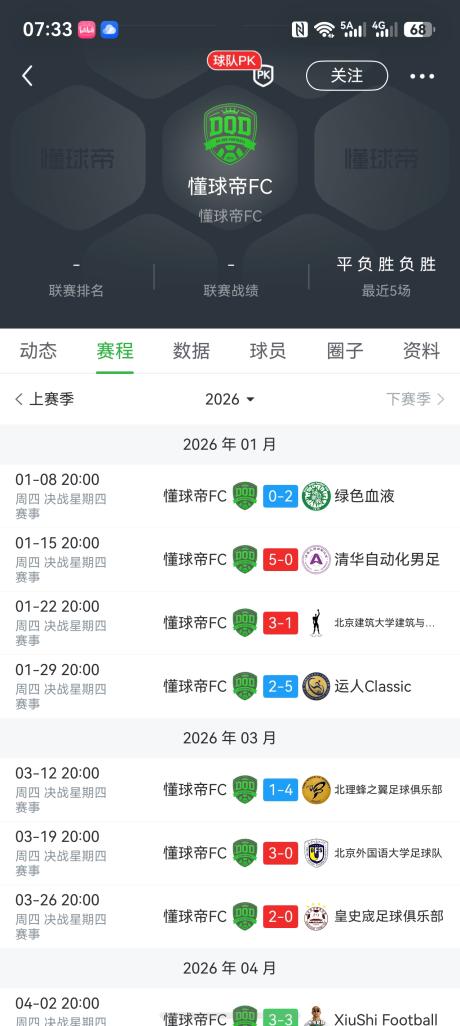Go back using the top-left arrow
This screenshot has height=1026, width=460.
(x=27, y=76)
